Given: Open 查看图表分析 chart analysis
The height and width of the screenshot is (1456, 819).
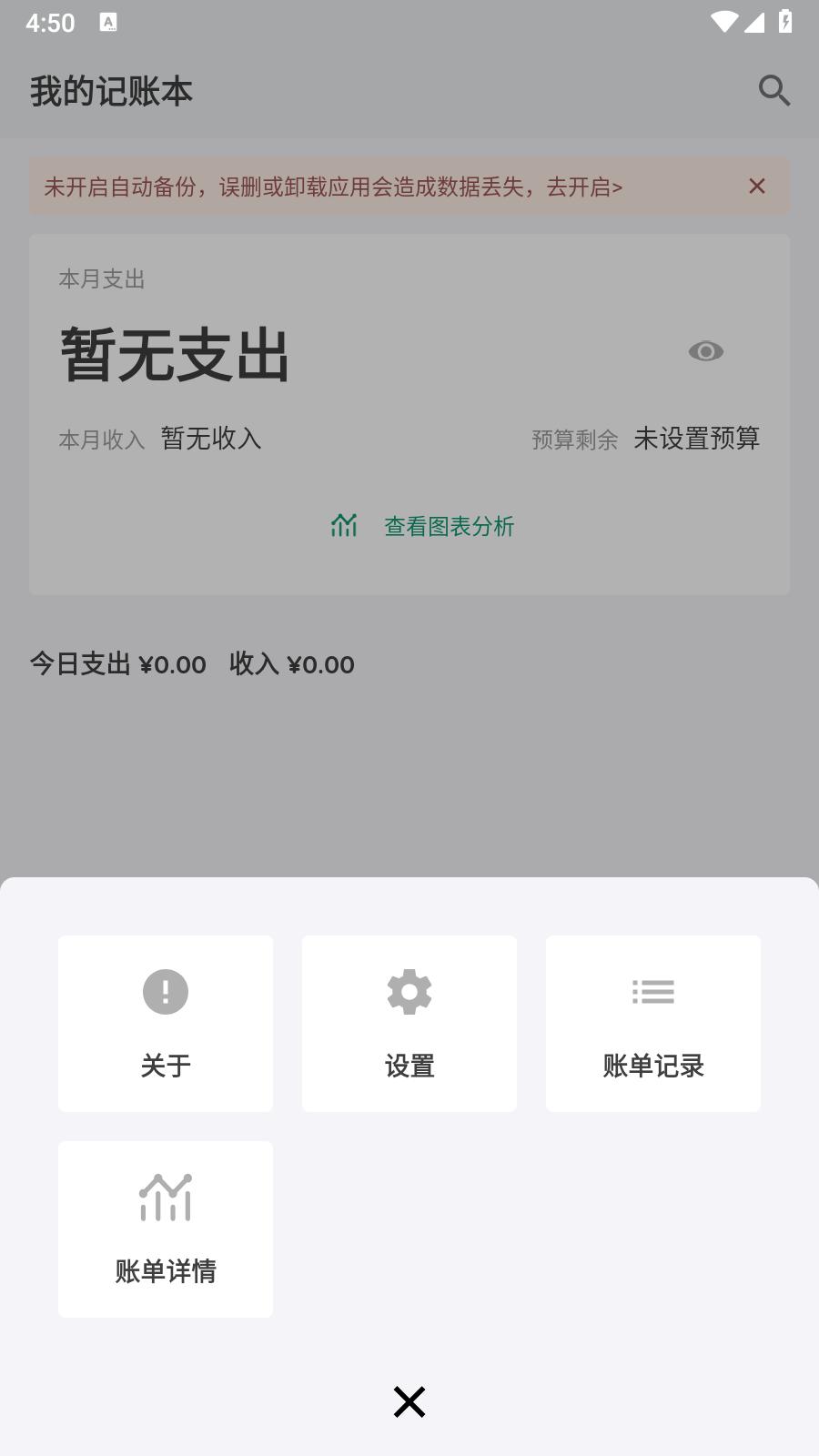Looking at the screenshot, I should [x=449, y=526].
